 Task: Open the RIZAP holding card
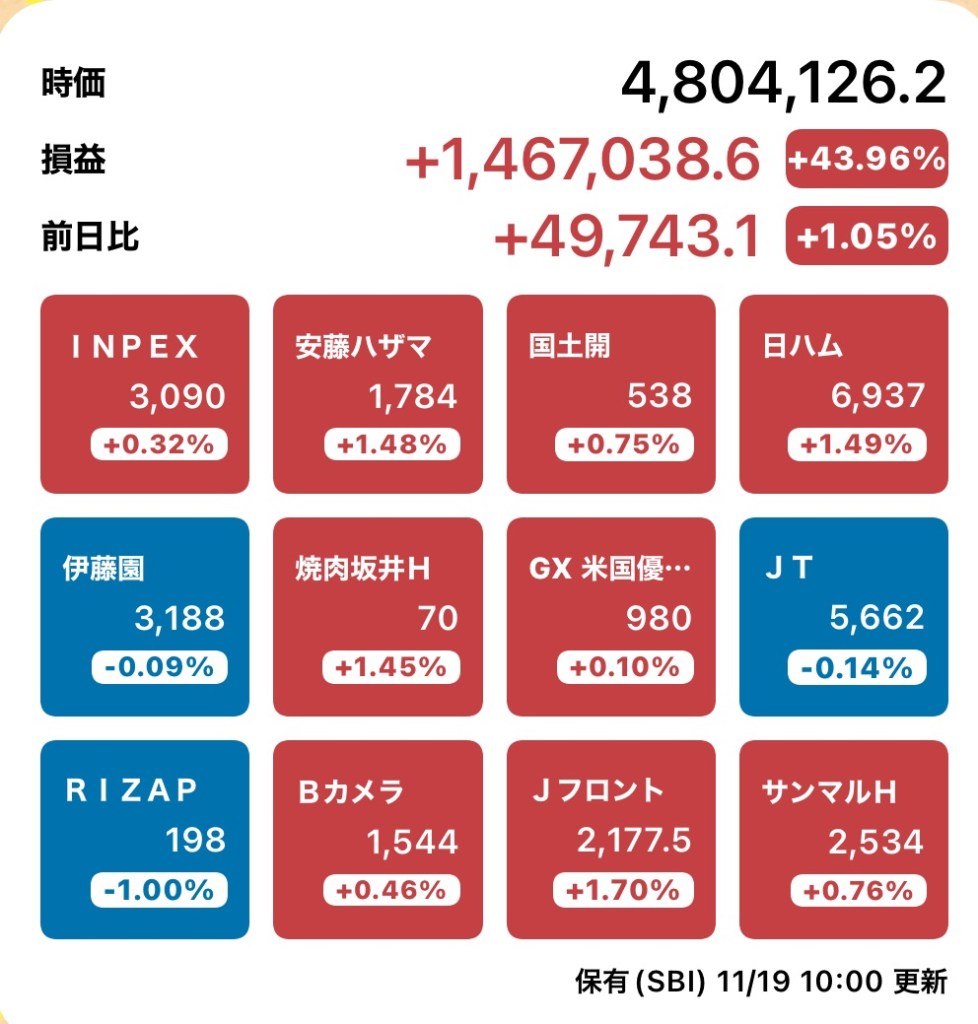pyautogui.click(x=145, y=839)
